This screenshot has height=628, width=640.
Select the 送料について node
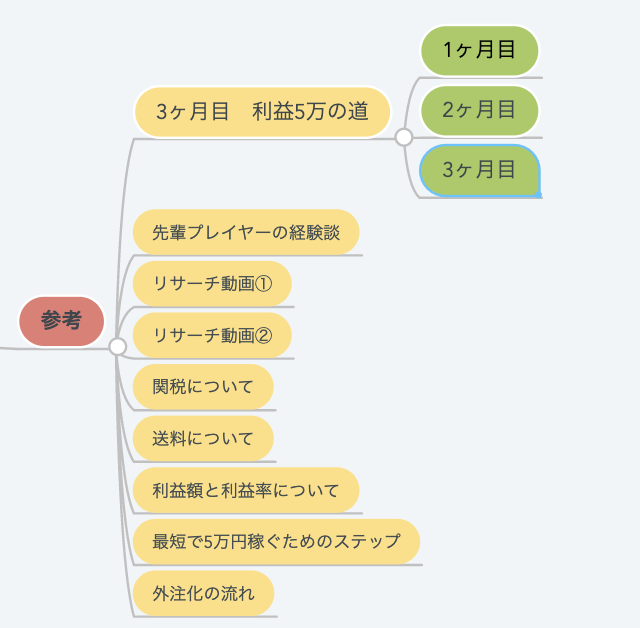coord(203,438)
